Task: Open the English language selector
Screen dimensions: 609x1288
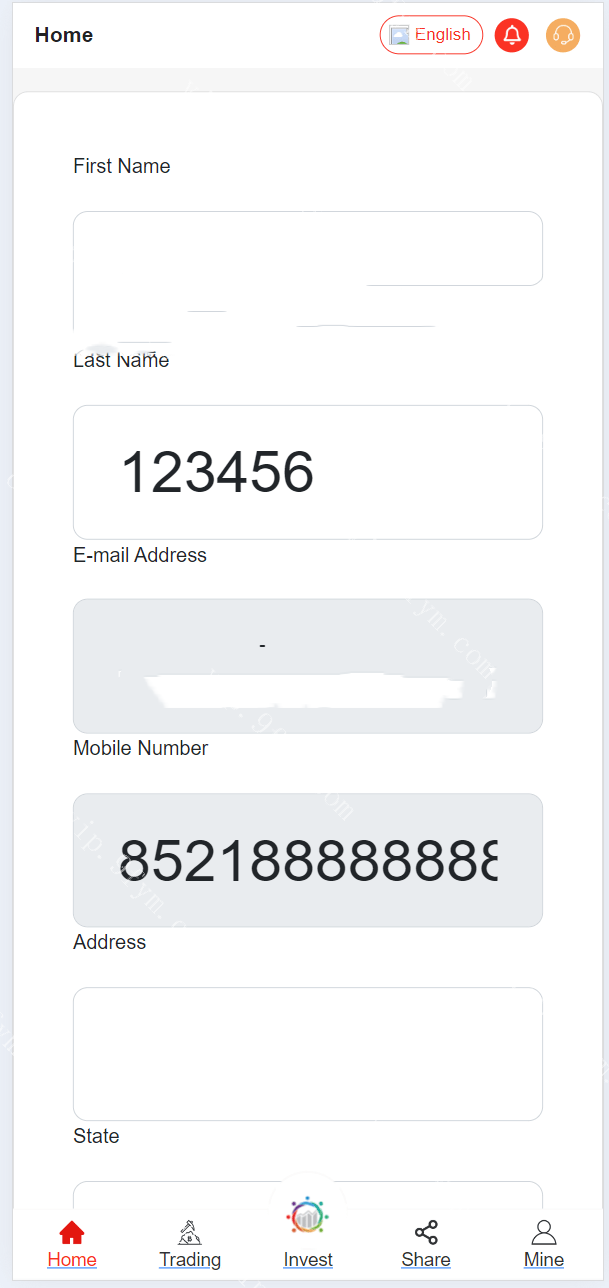Action: 431,35
